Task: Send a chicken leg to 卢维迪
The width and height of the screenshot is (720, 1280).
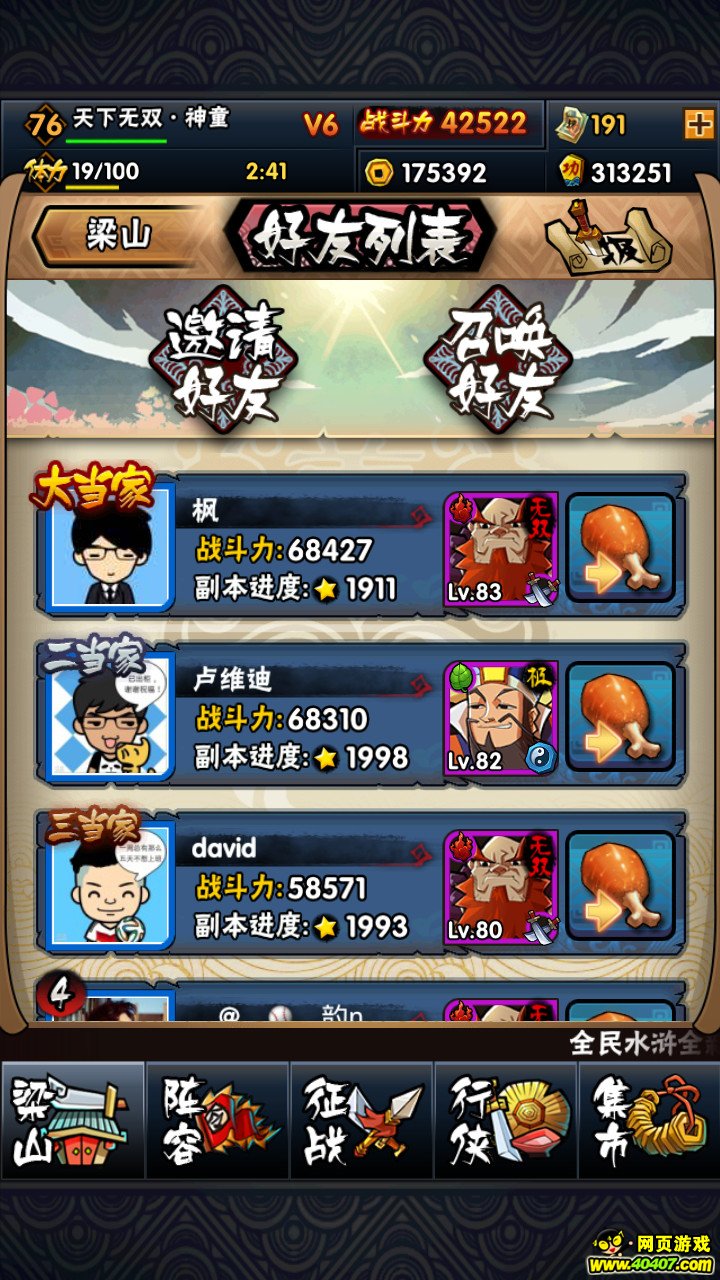Action: pos(622,718)
